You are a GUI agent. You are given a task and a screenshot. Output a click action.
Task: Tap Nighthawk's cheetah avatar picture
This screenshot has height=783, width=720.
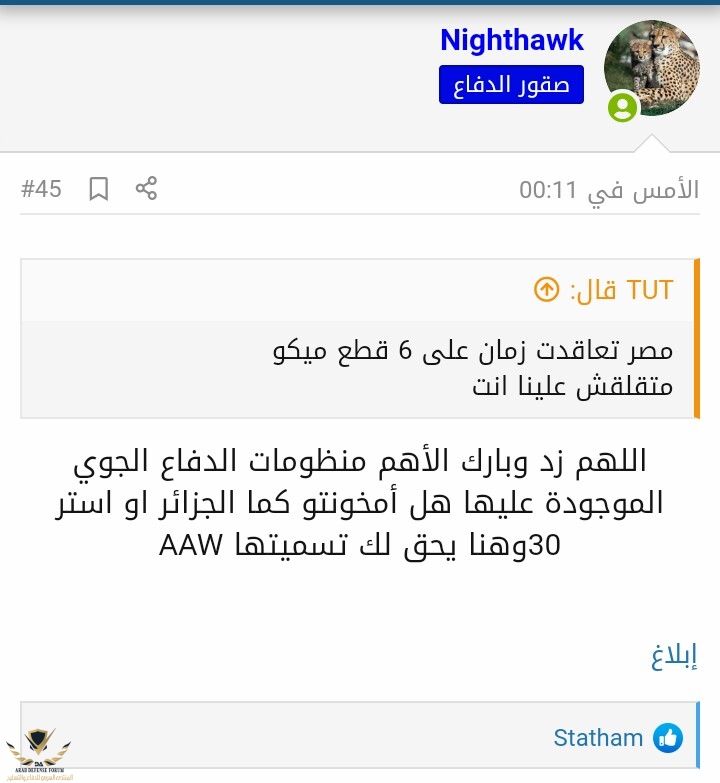click(651, 68)
